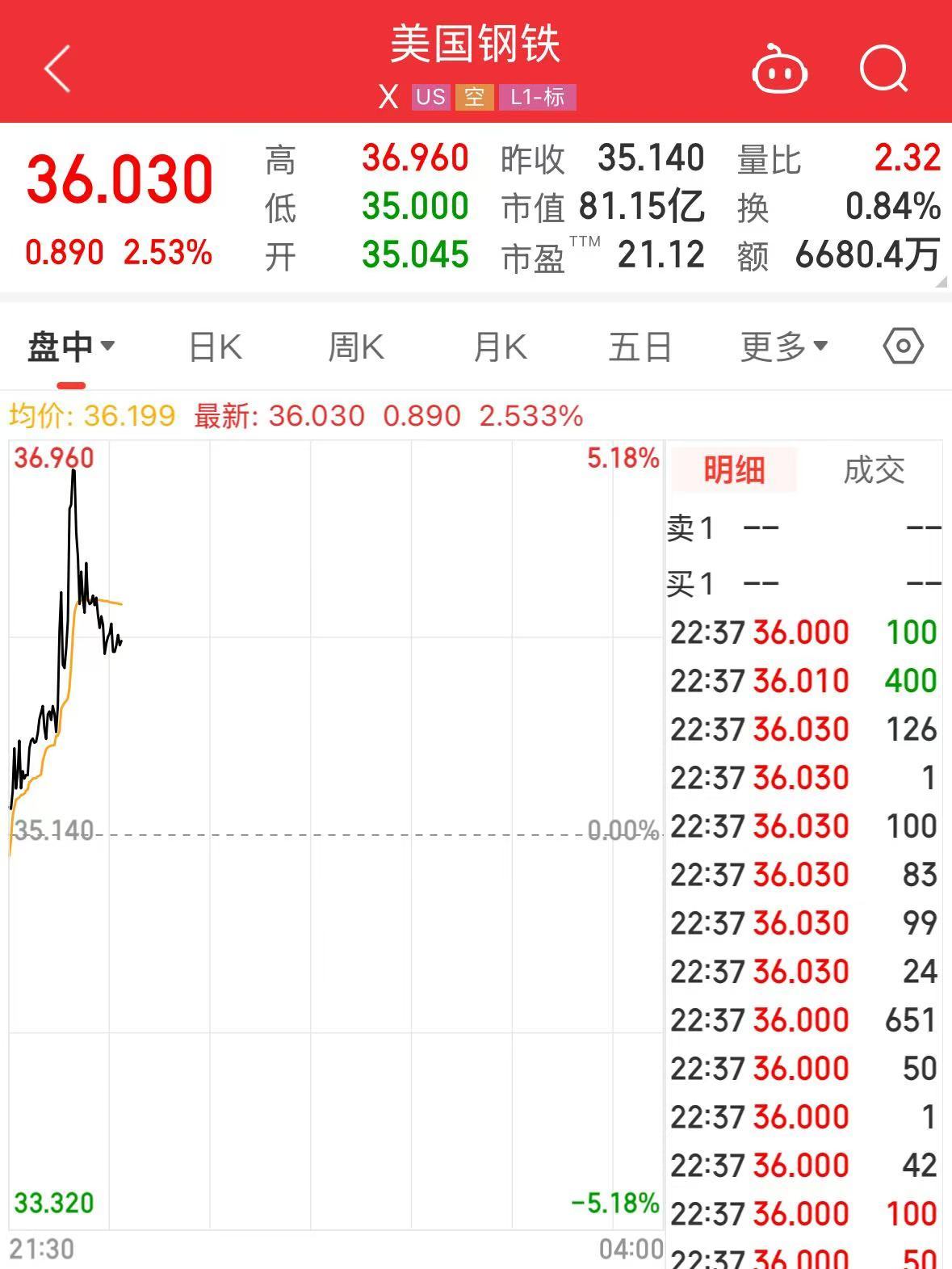
Task: Switch to the 月K chart tab
Action: (x=500, y=347)
